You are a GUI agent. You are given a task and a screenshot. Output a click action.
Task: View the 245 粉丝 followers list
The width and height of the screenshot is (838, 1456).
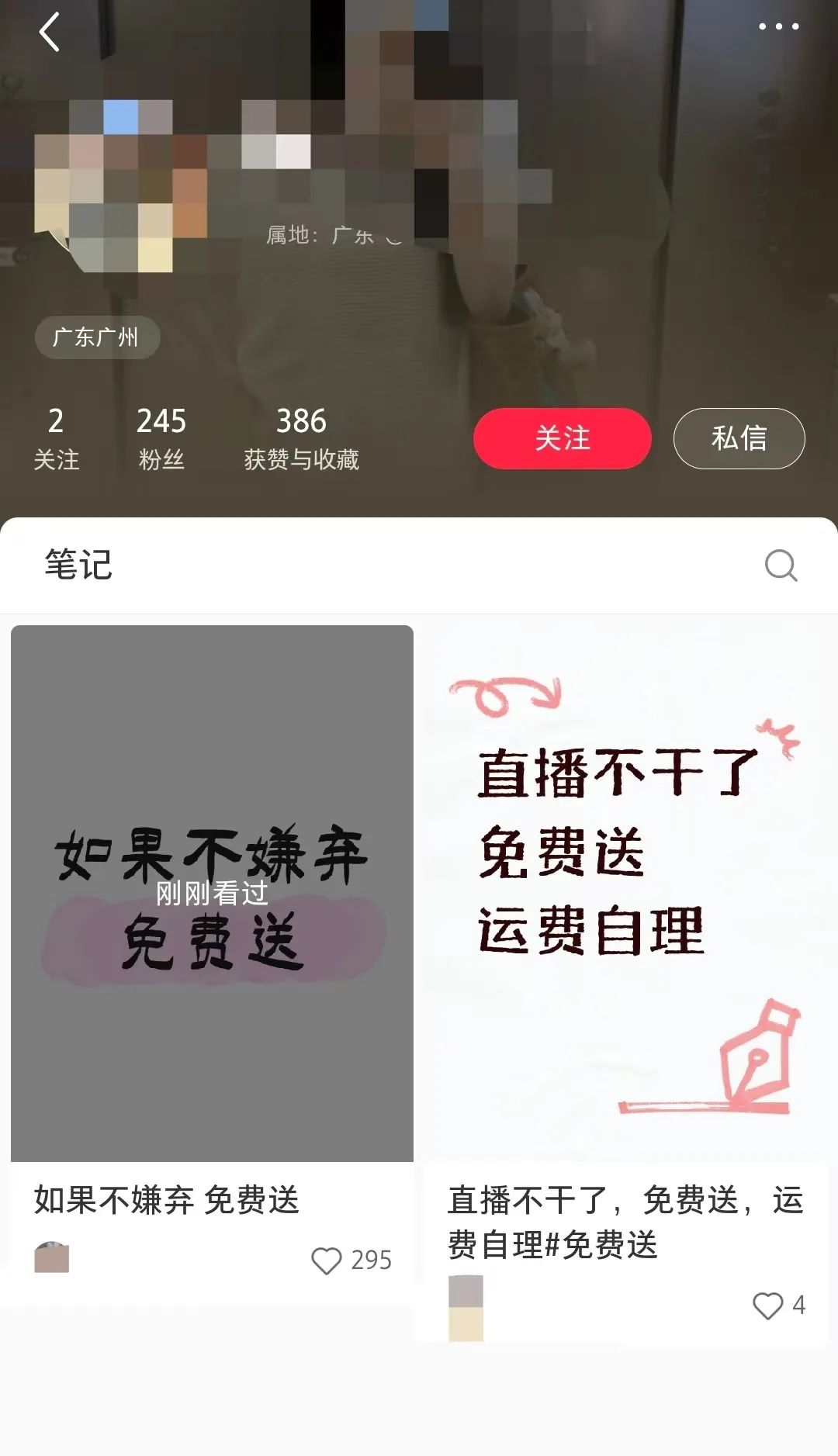161,438
